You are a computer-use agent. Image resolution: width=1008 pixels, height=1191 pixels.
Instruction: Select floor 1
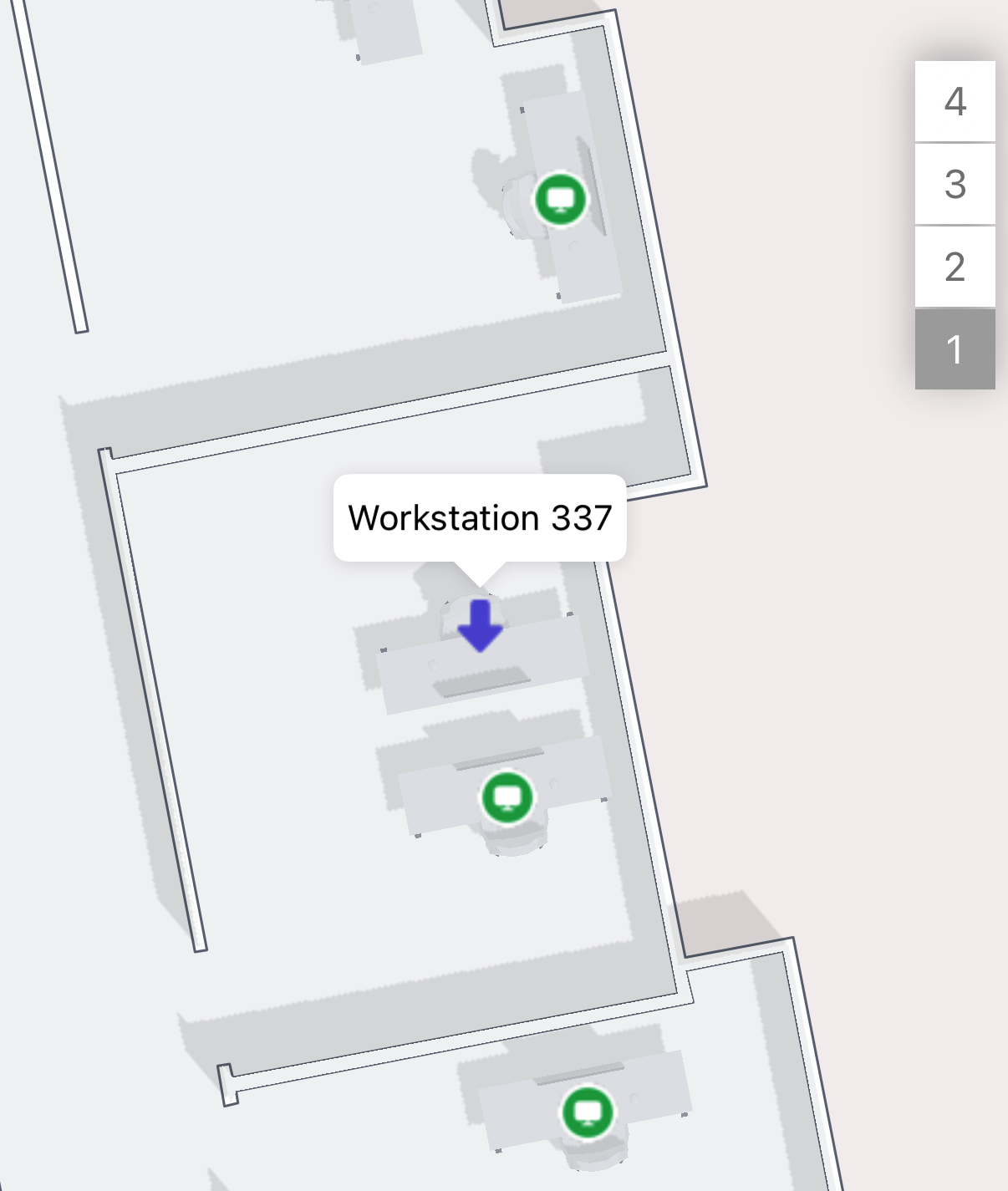(955, 349)
